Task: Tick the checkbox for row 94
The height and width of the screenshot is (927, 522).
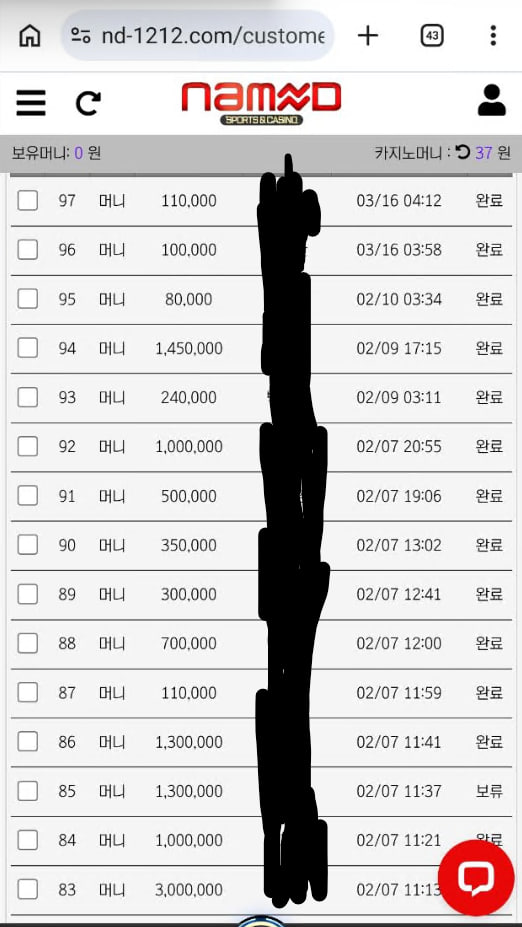Action: [x=28, y=348]
